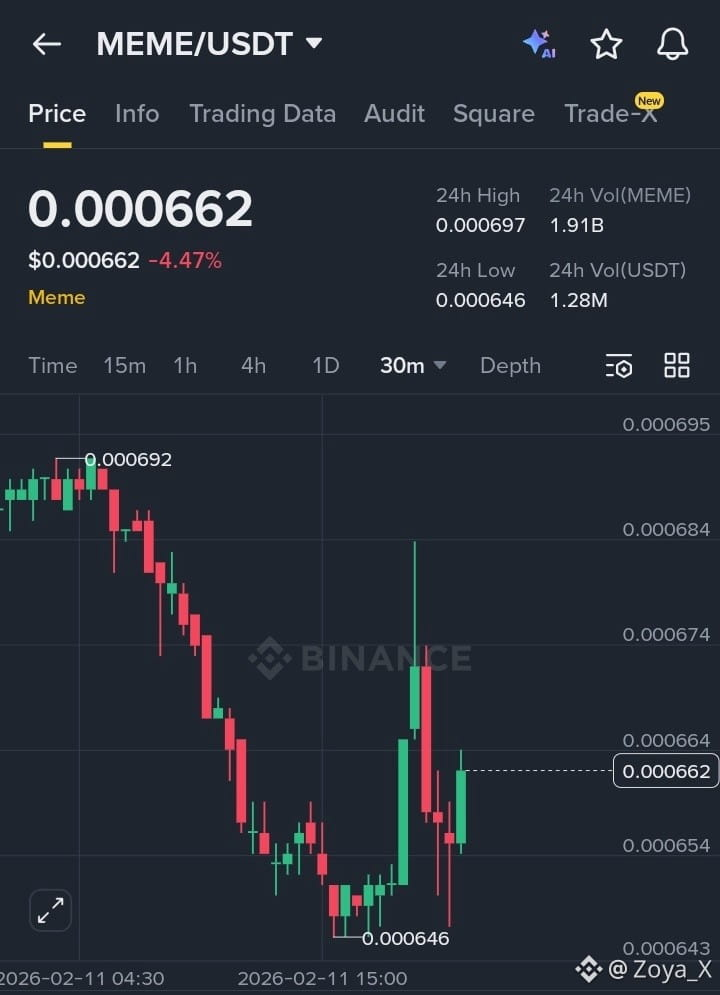Switch to the Info tab
The image size is (720, 995).
[137, 114]
